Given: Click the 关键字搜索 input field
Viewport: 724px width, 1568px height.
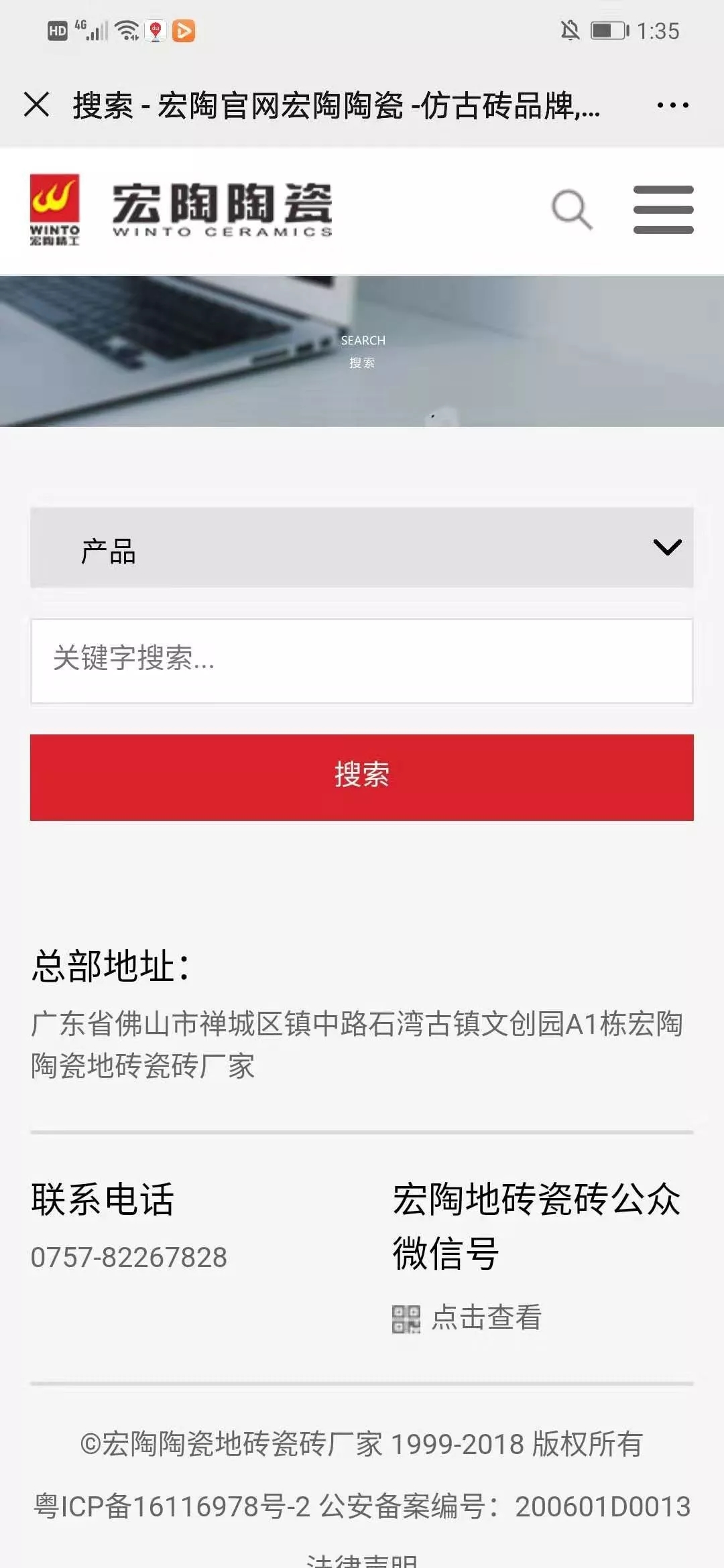Looking at the screenshot, I should (x=362, y=660).
